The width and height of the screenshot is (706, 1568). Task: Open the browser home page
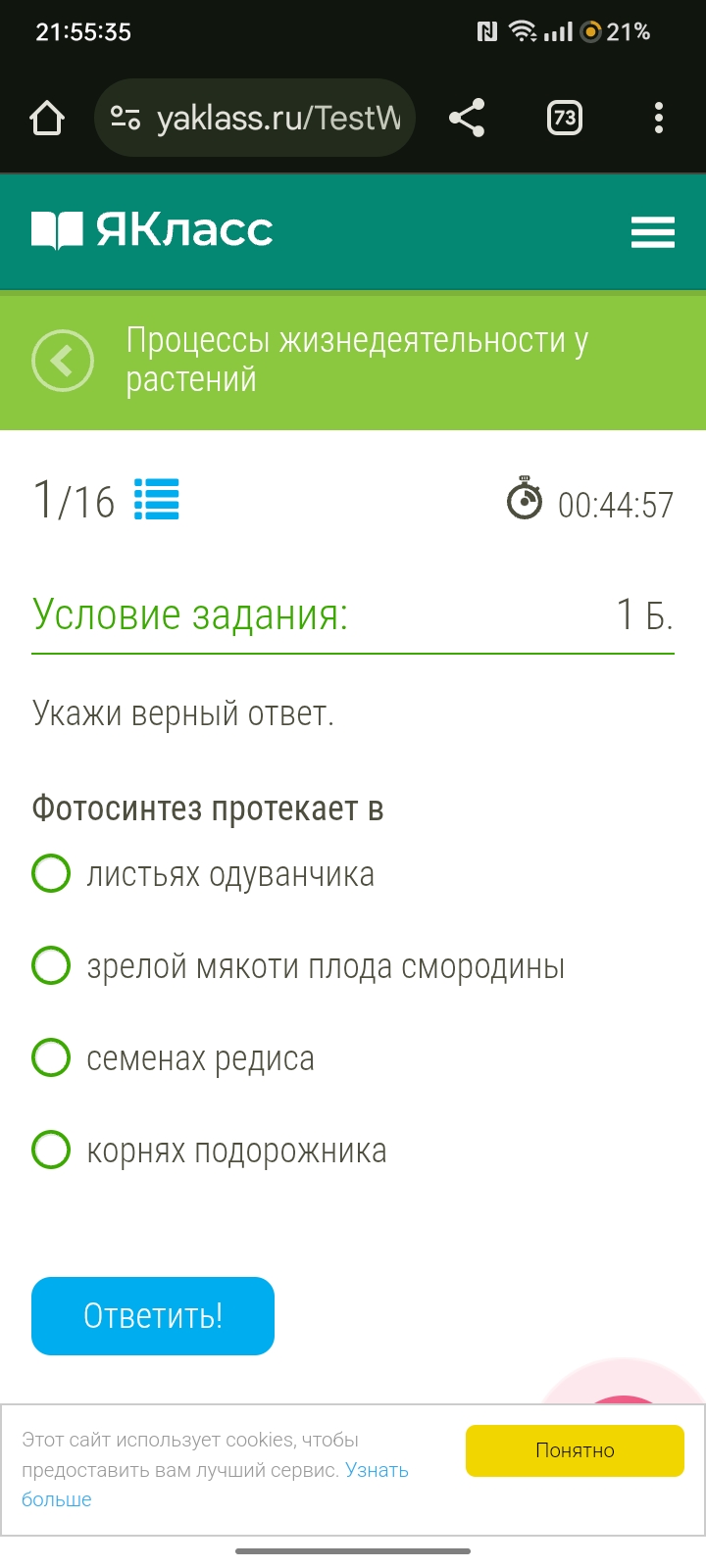point(47,119)
